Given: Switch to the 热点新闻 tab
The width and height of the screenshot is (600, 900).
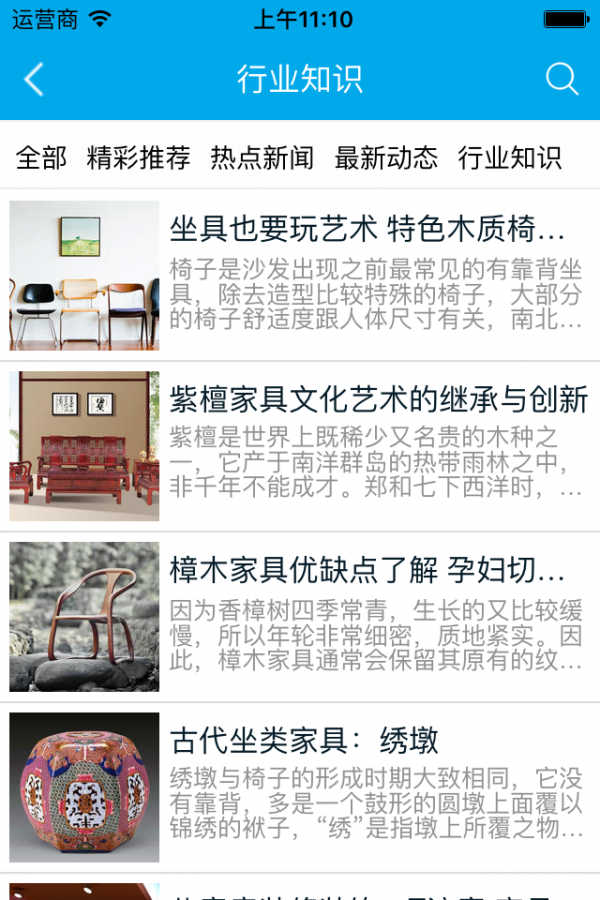Looking at the screenshot, I should [262, 157].
